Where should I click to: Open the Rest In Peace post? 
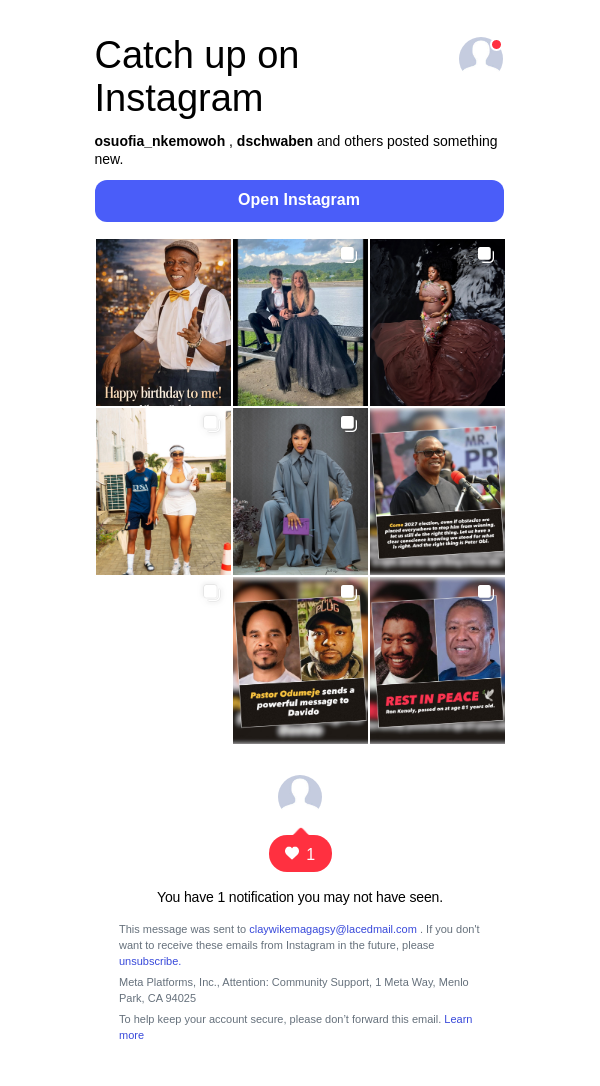pos(437,660)
